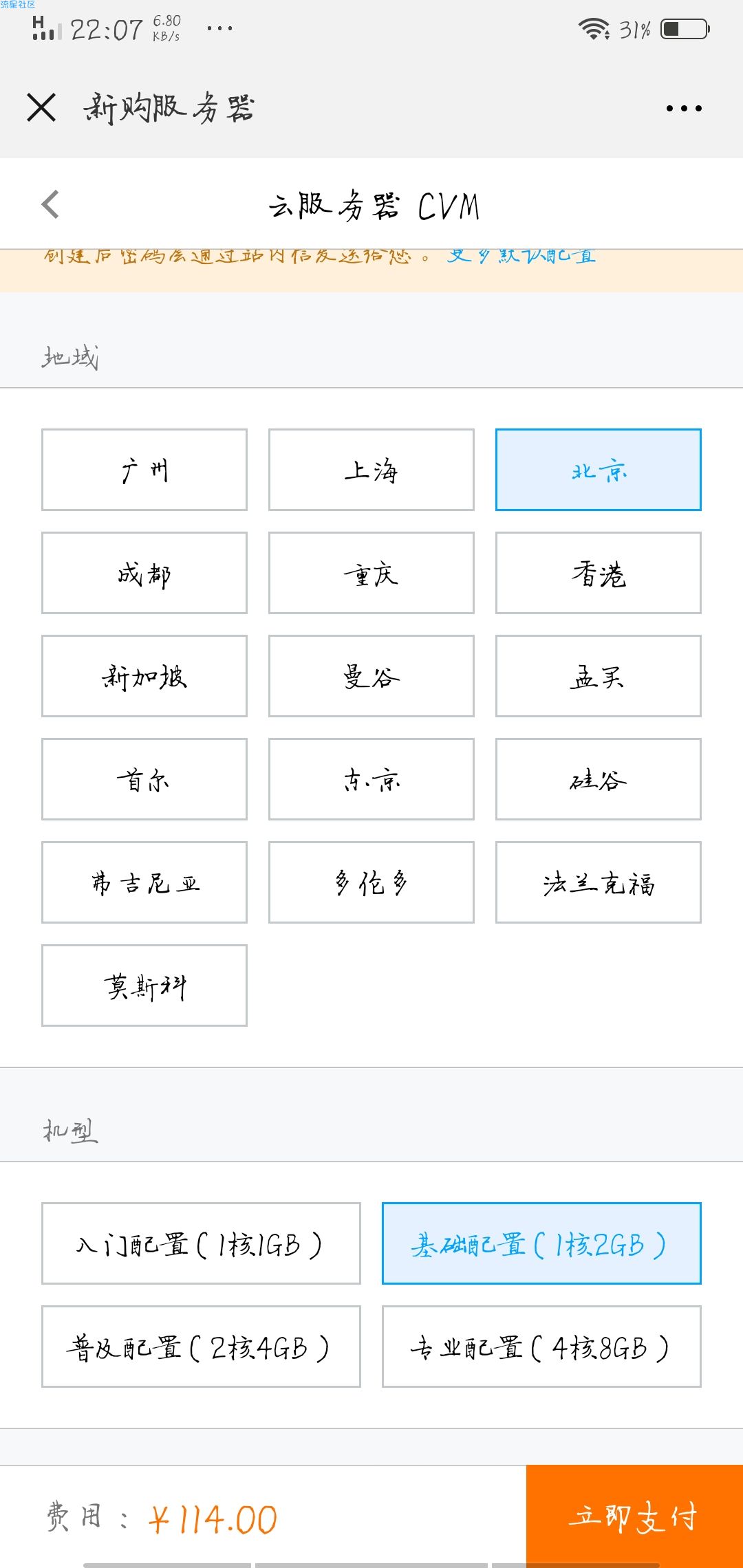This screenshot has width=743, height=1568.
Task: Close the 新购服务器 page
Action: (x=41, y=108)
